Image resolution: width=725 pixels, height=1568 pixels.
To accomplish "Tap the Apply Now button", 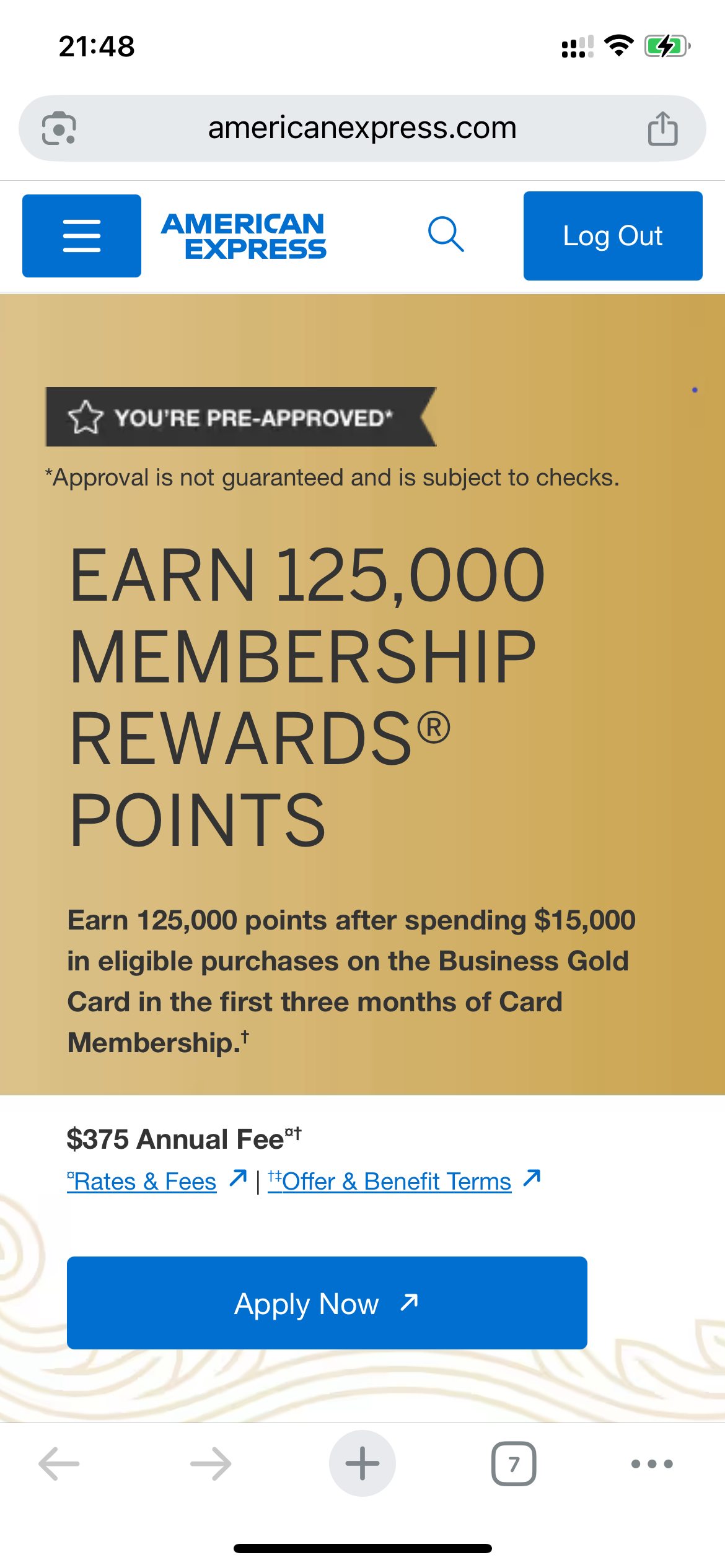I will click(x=327, y=1303).
